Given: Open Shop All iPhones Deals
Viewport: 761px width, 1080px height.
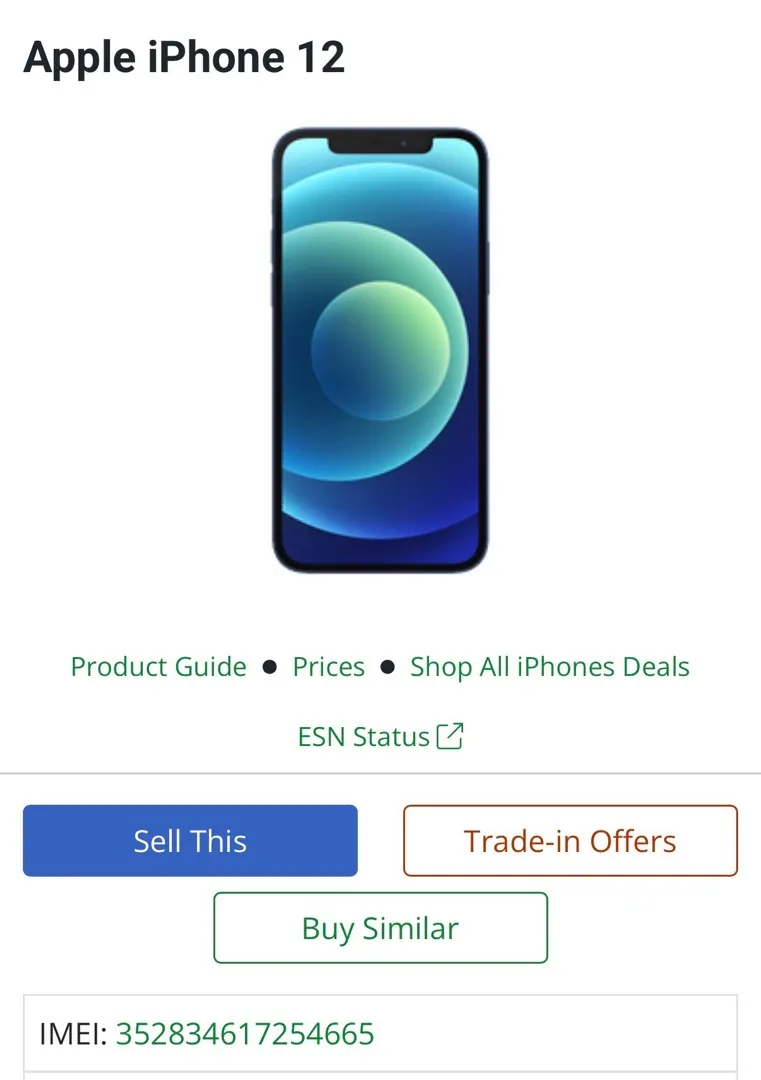Looking at the screenshot, I should pyautogui.click(x=549, y=667).
